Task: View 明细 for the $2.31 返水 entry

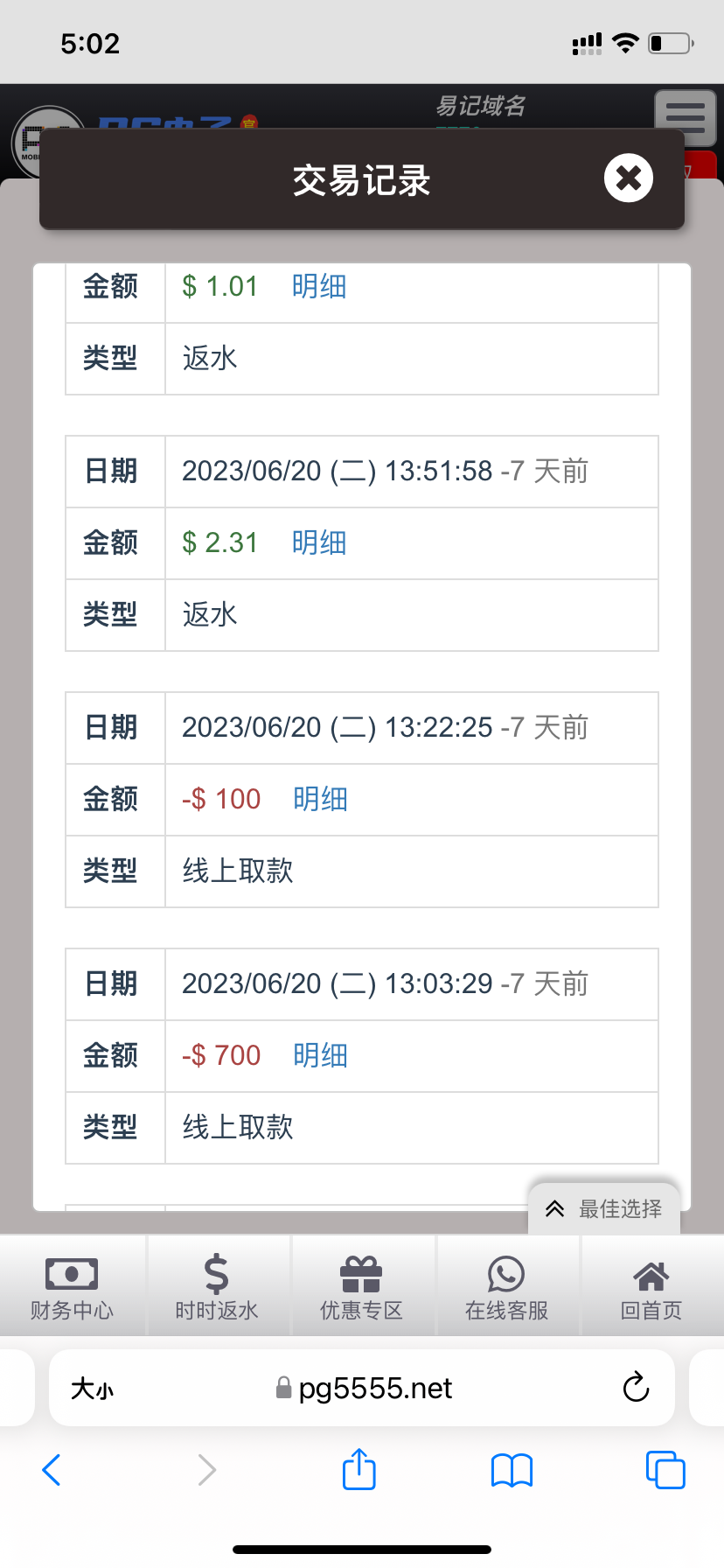Action: coord(319,543)
